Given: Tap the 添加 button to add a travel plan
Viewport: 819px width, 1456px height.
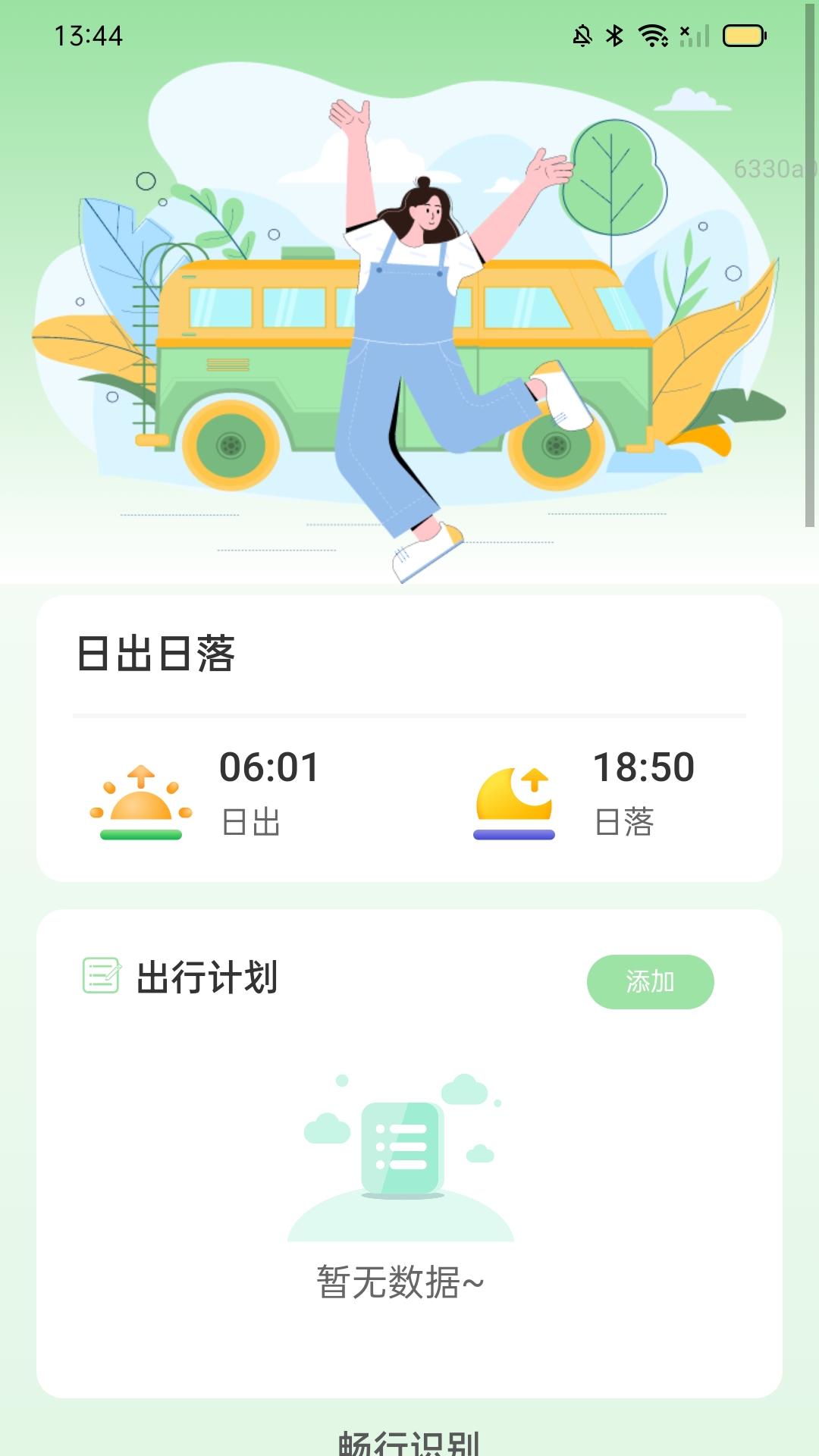Looking at the screenshot, I should (x=649, y=981).
